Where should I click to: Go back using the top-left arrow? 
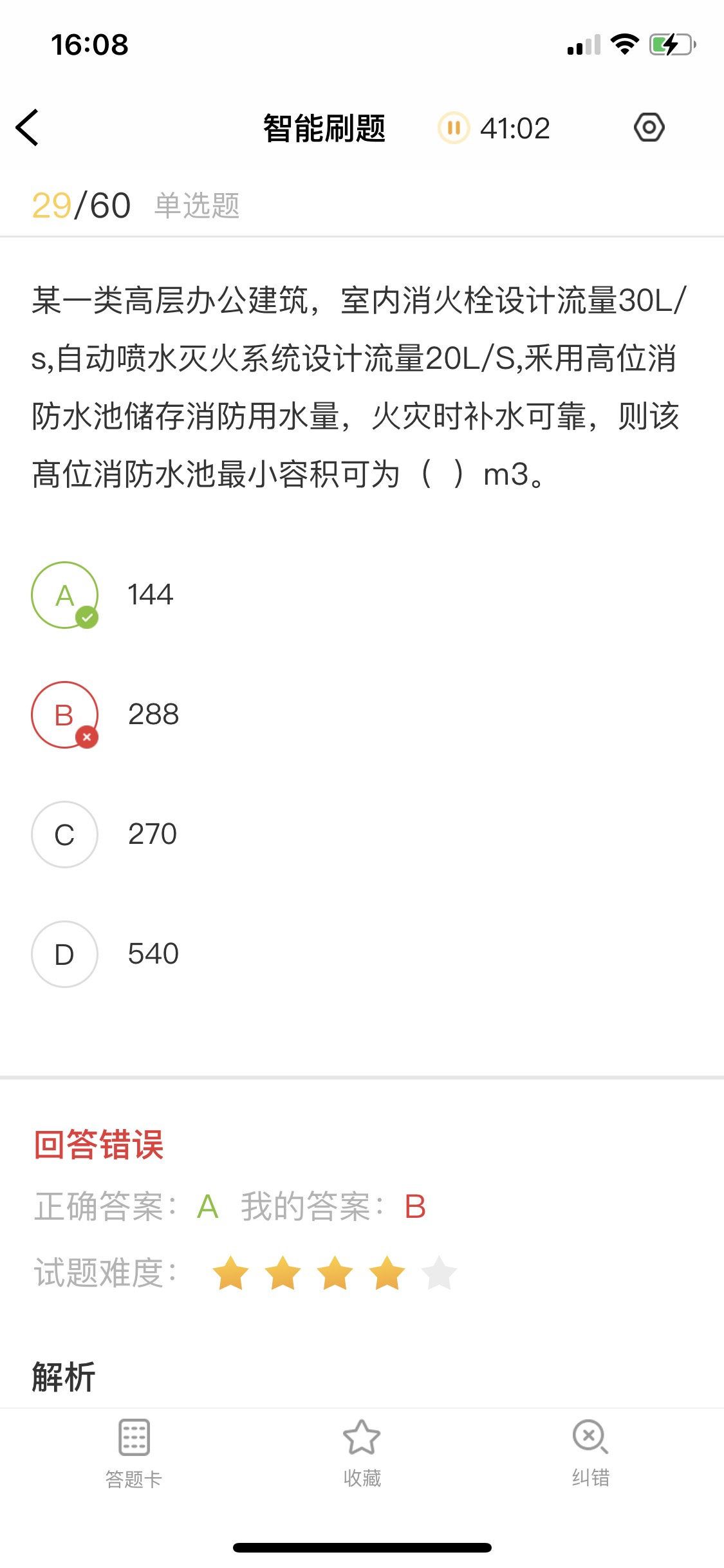27,127
